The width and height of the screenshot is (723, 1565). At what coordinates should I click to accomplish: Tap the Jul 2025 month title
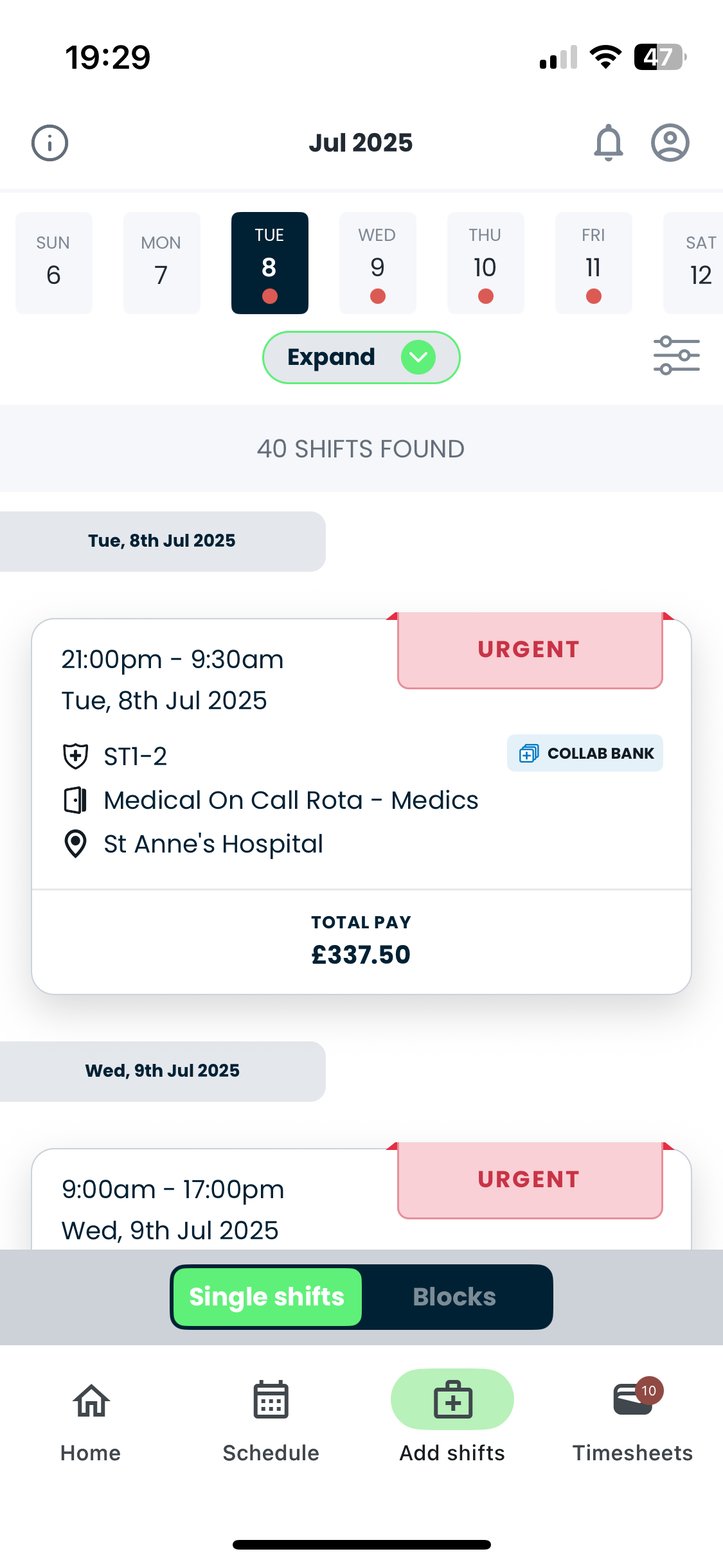point(361,142)
